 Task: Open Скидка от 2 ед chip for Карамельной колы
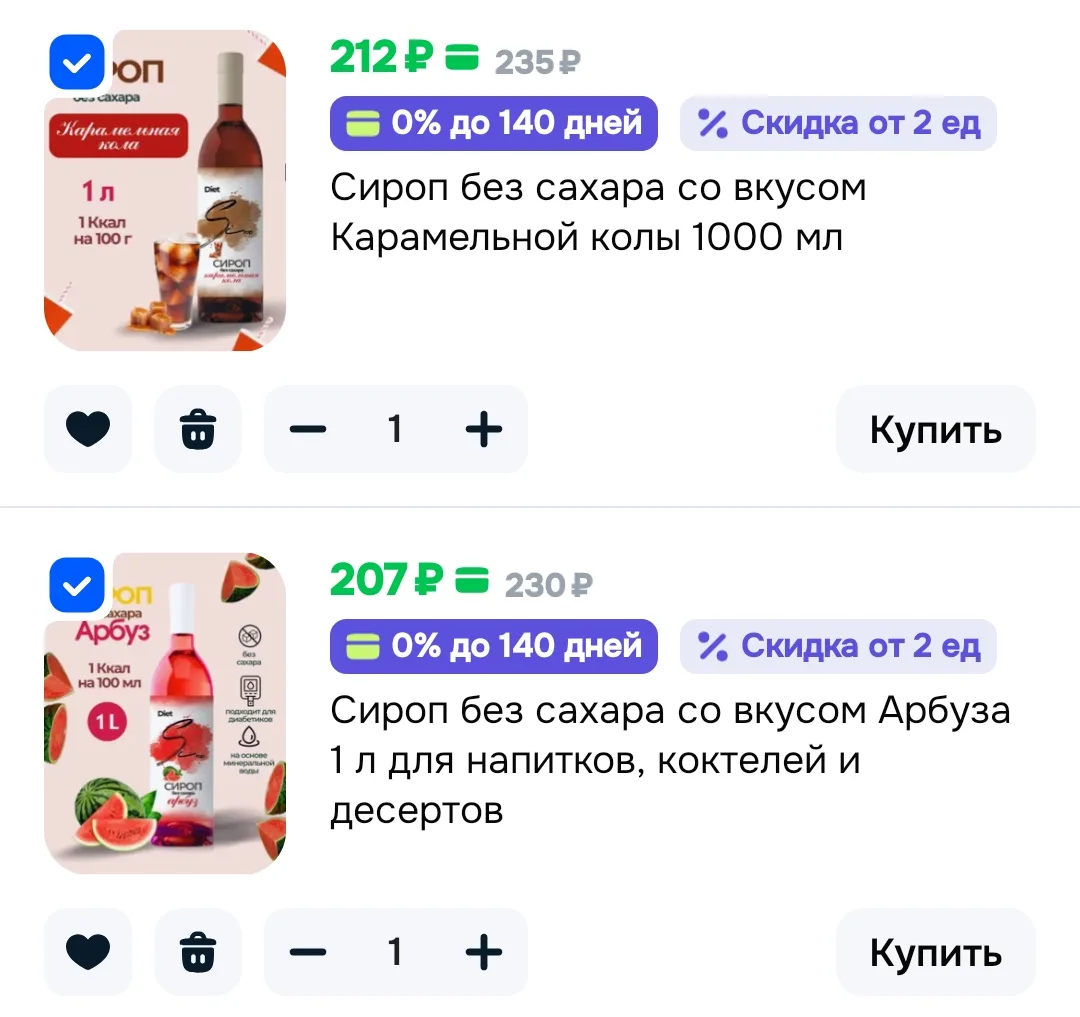tap(838, 123)
